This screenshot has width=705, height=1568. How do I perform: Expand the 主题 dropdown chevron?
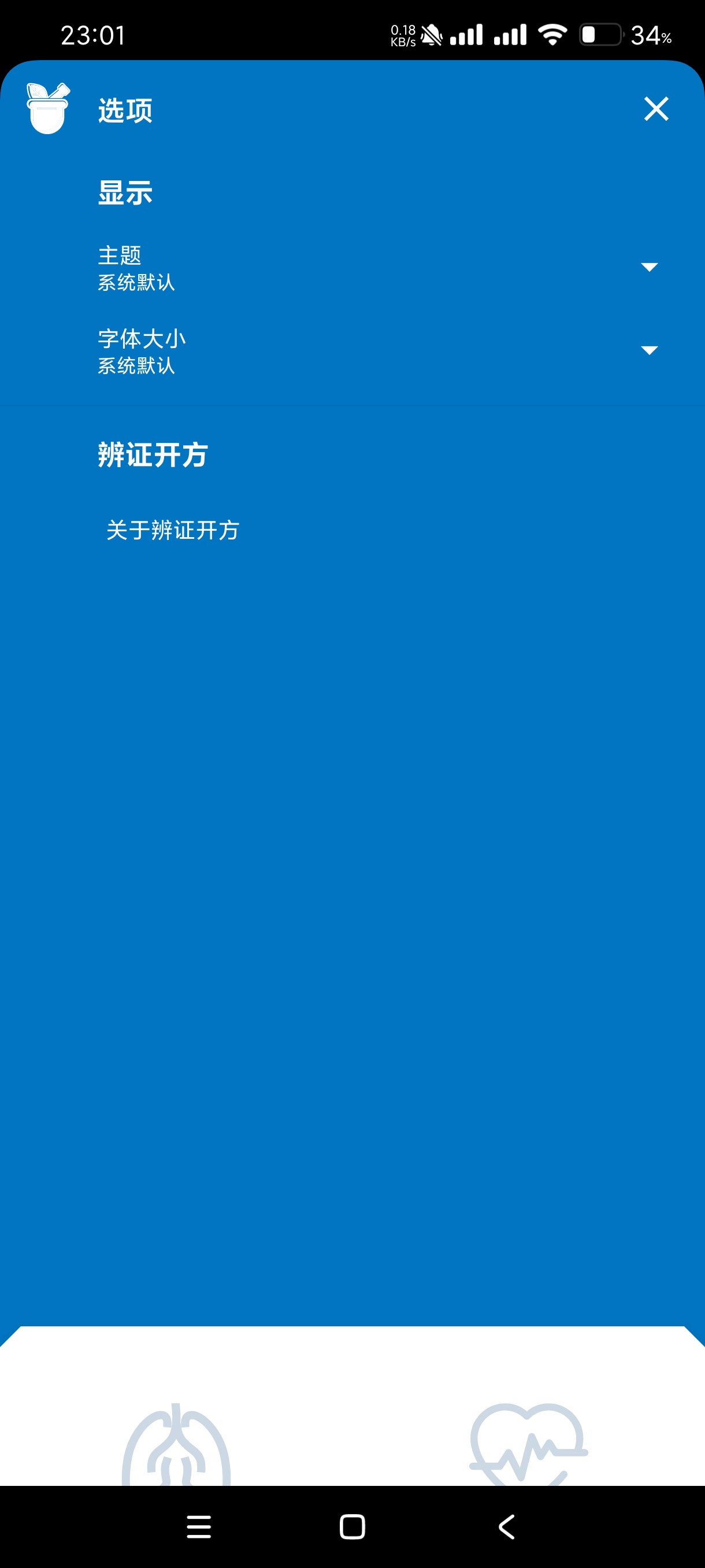pos(651,267)
